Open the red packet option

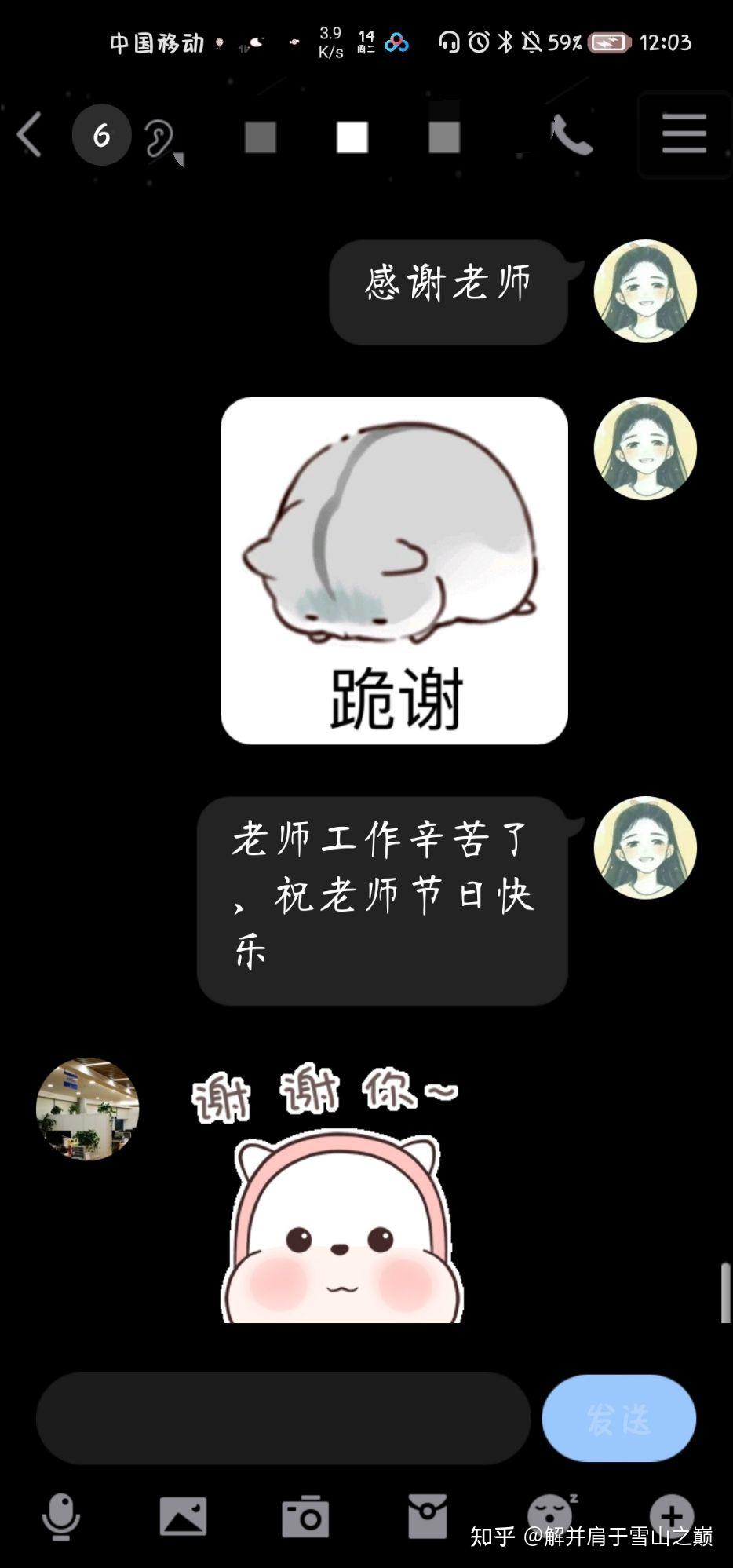tap(427, 1515)
